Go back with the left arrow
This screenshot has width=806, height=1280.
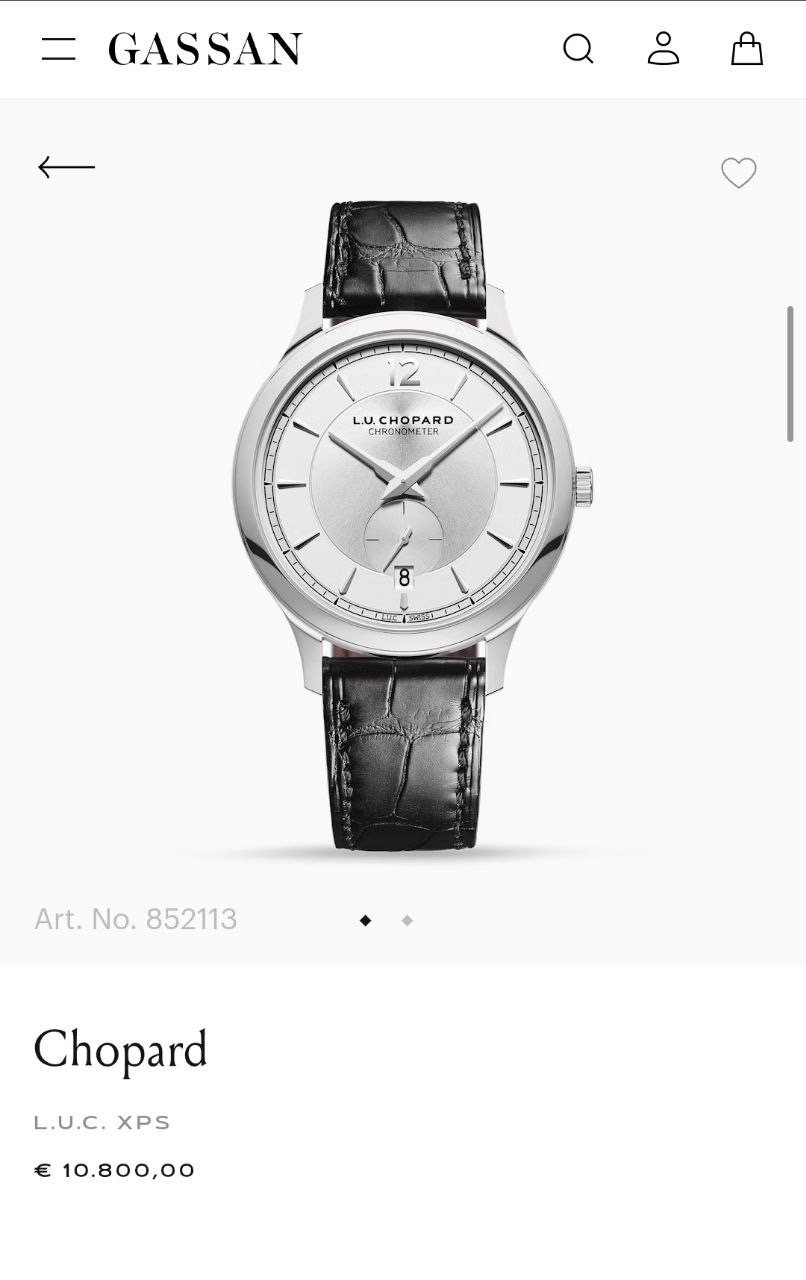(66, 167)
